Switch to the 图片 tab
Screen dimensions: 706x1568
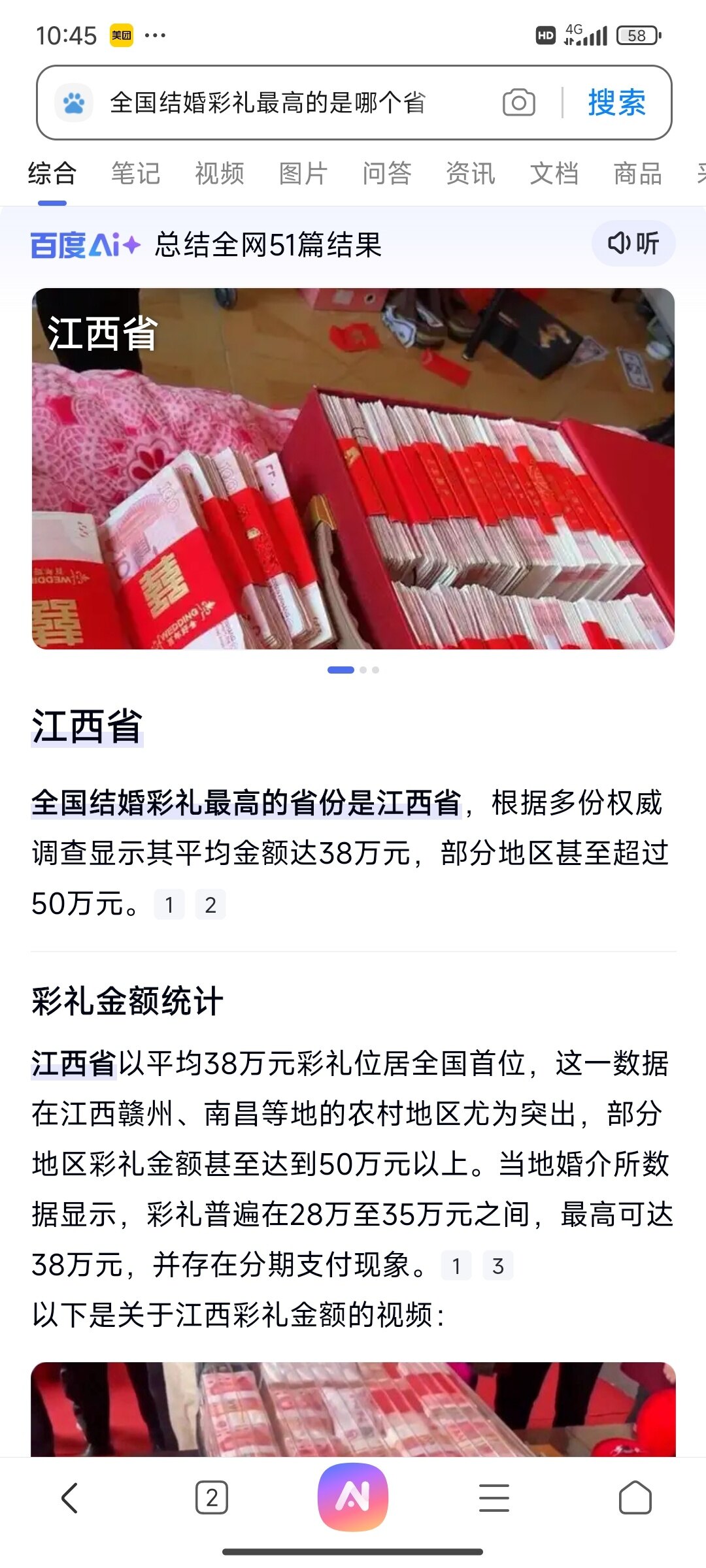pyautogui.click(x=303, y=174)
